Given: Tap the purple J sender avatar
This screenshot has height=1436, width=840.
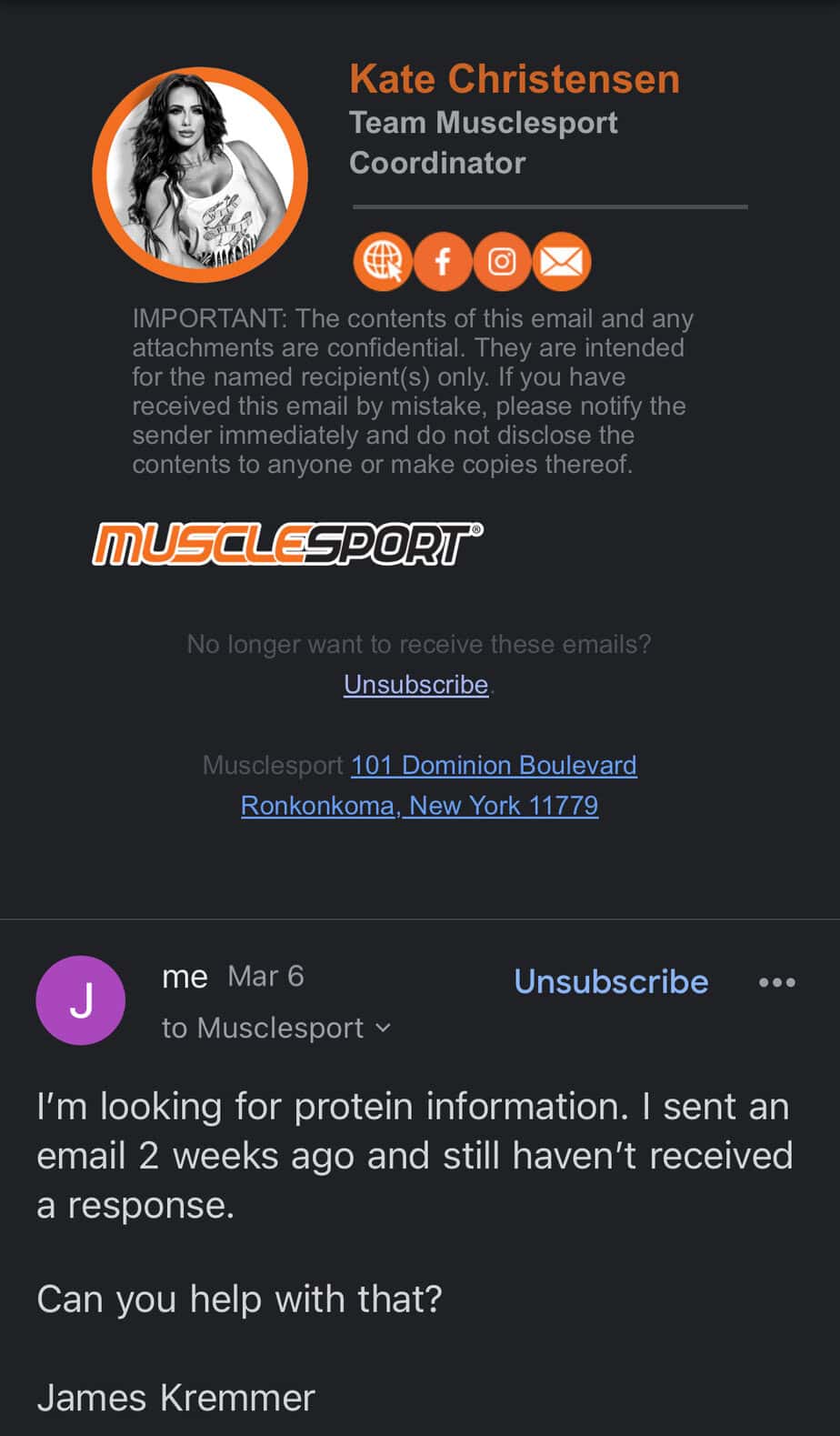Looking at the screenshot, I should click(x=80, y=1000).
